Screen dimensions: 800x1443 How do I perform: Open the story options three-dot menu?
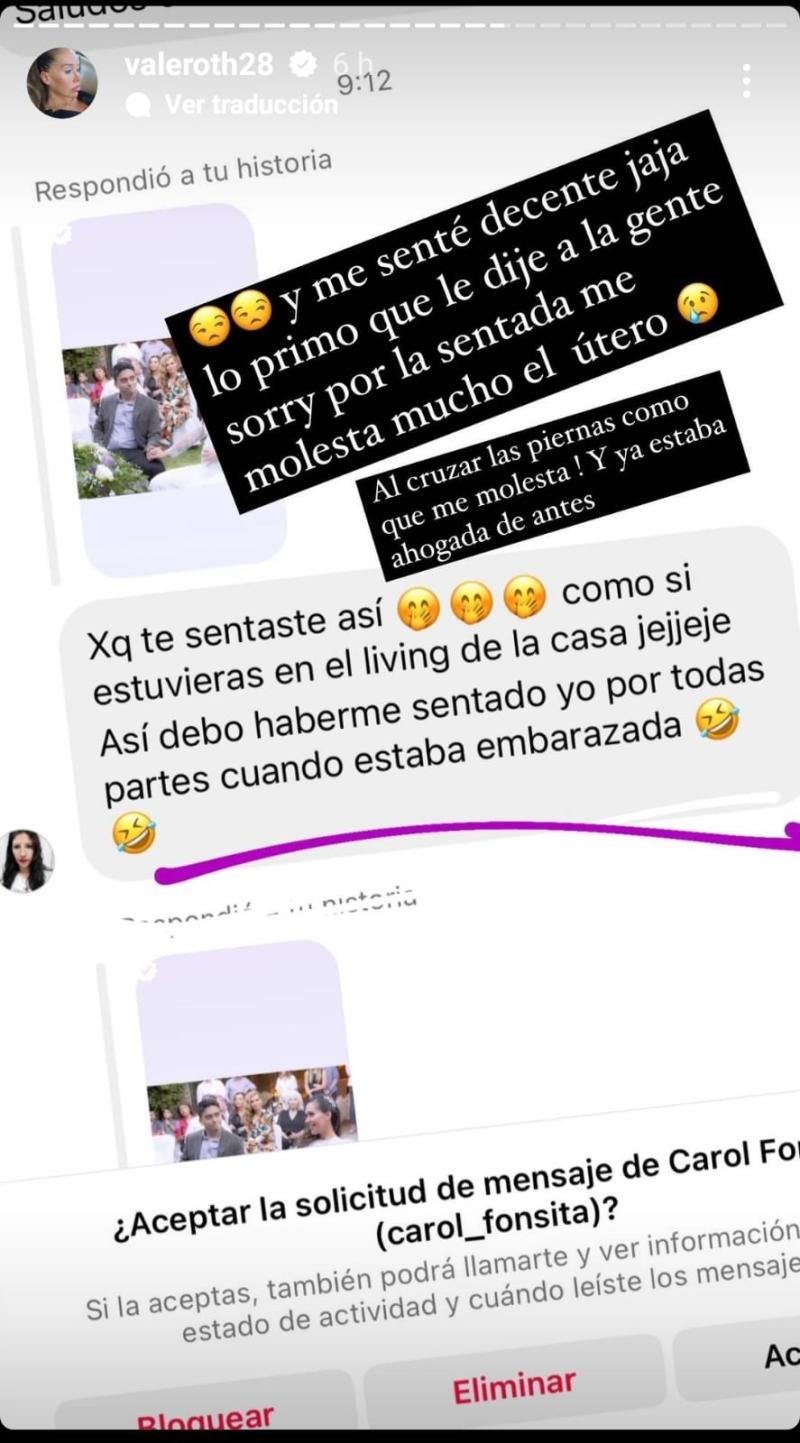pos(746,78)
